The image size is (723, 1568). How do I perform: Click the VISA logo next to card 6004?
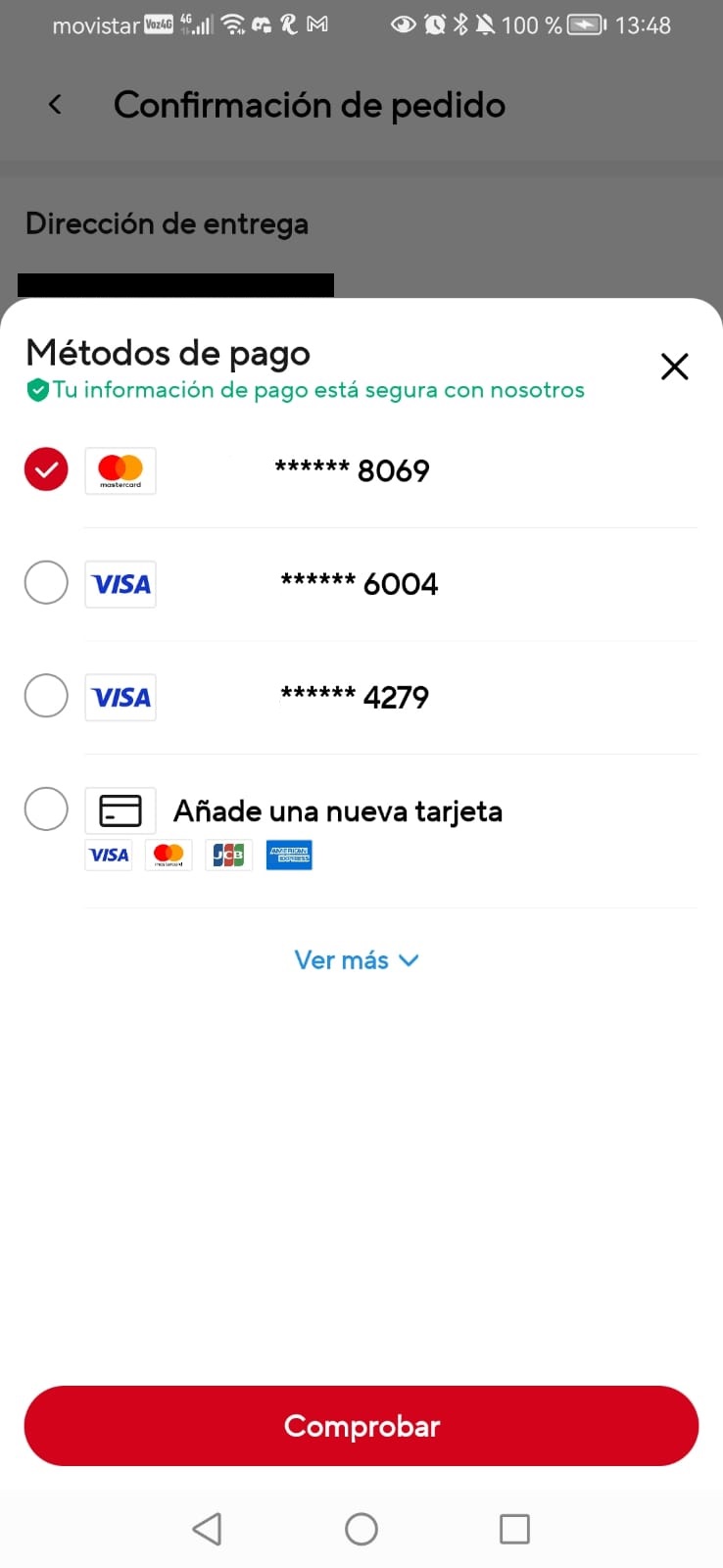[120, 583]
